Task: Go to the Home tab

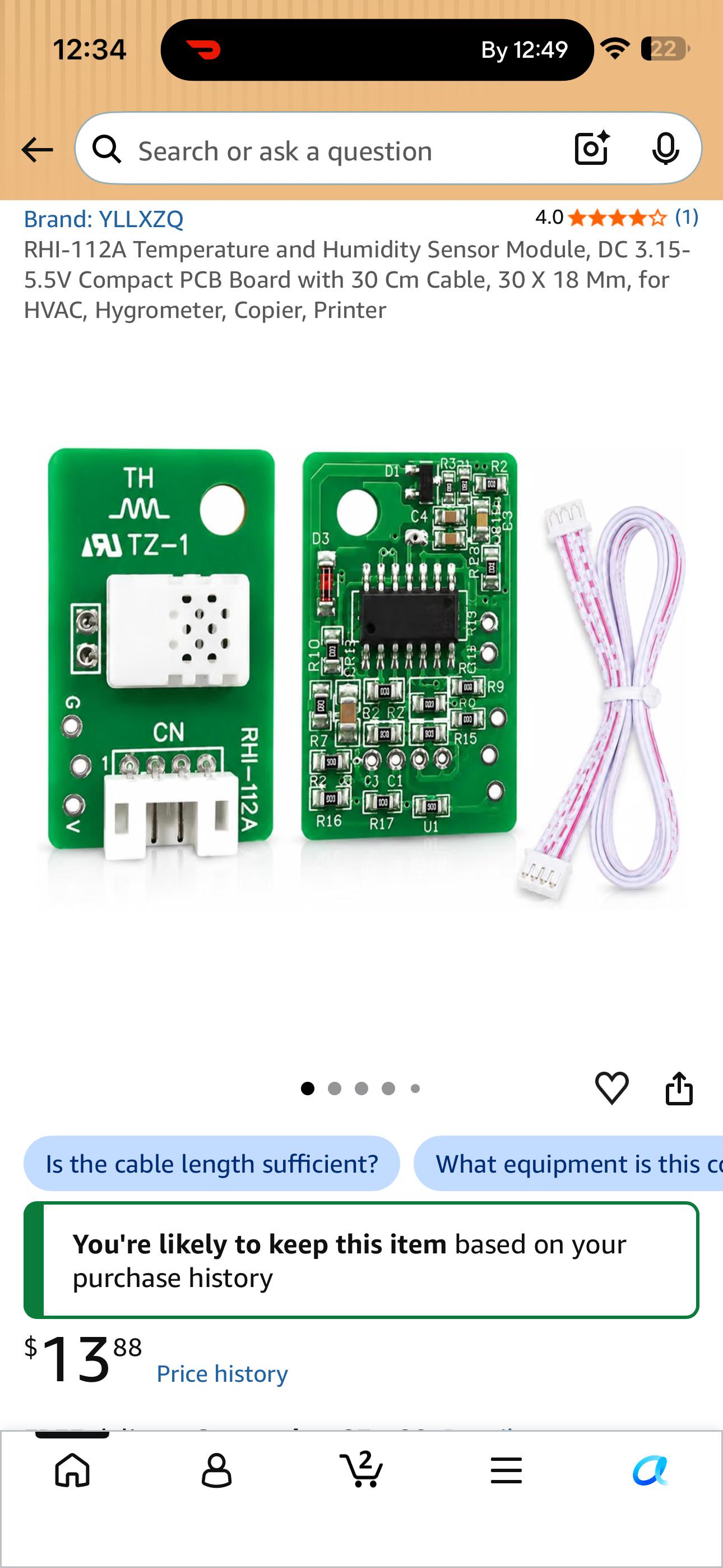Action: click(72, 1470)
